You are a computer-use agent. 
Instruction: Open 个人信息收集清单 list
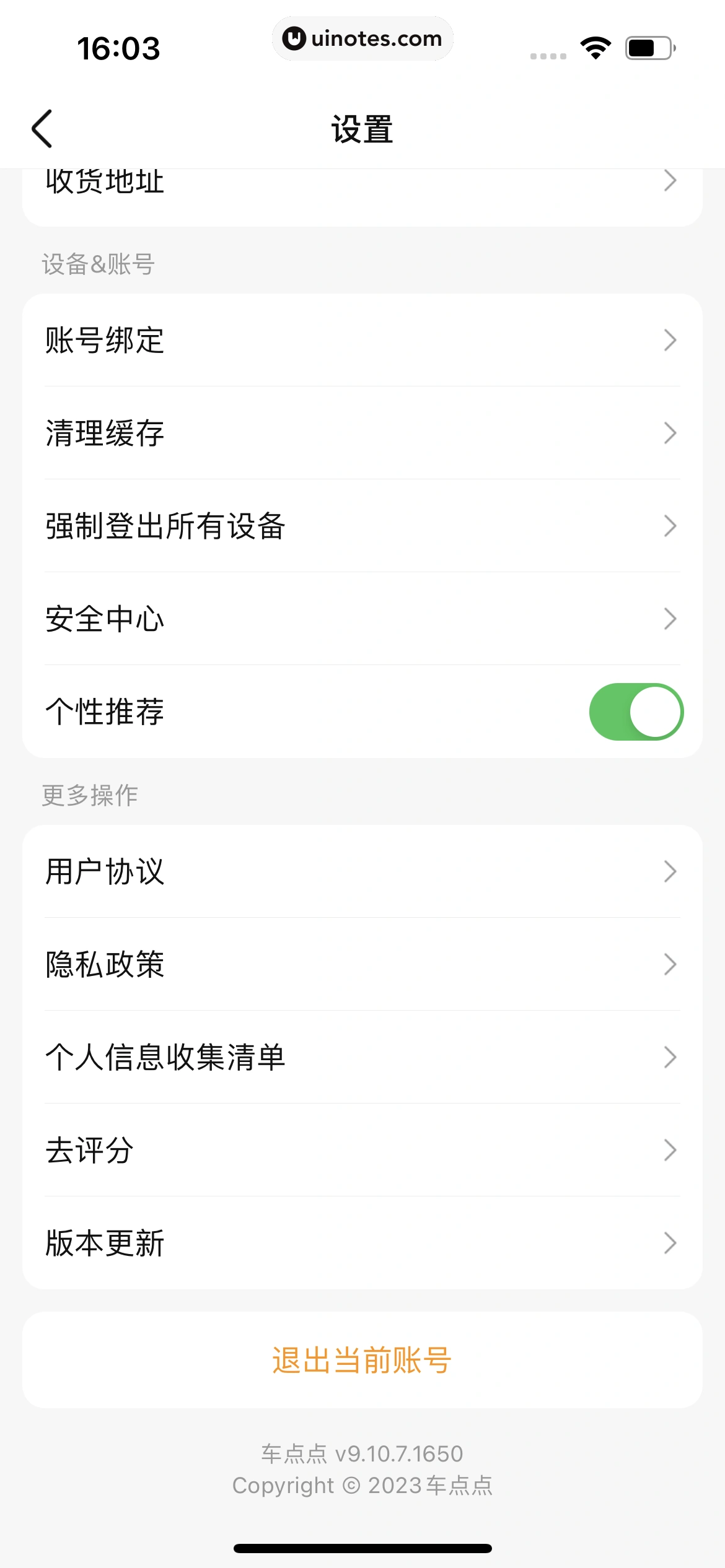click(362, 1057)
